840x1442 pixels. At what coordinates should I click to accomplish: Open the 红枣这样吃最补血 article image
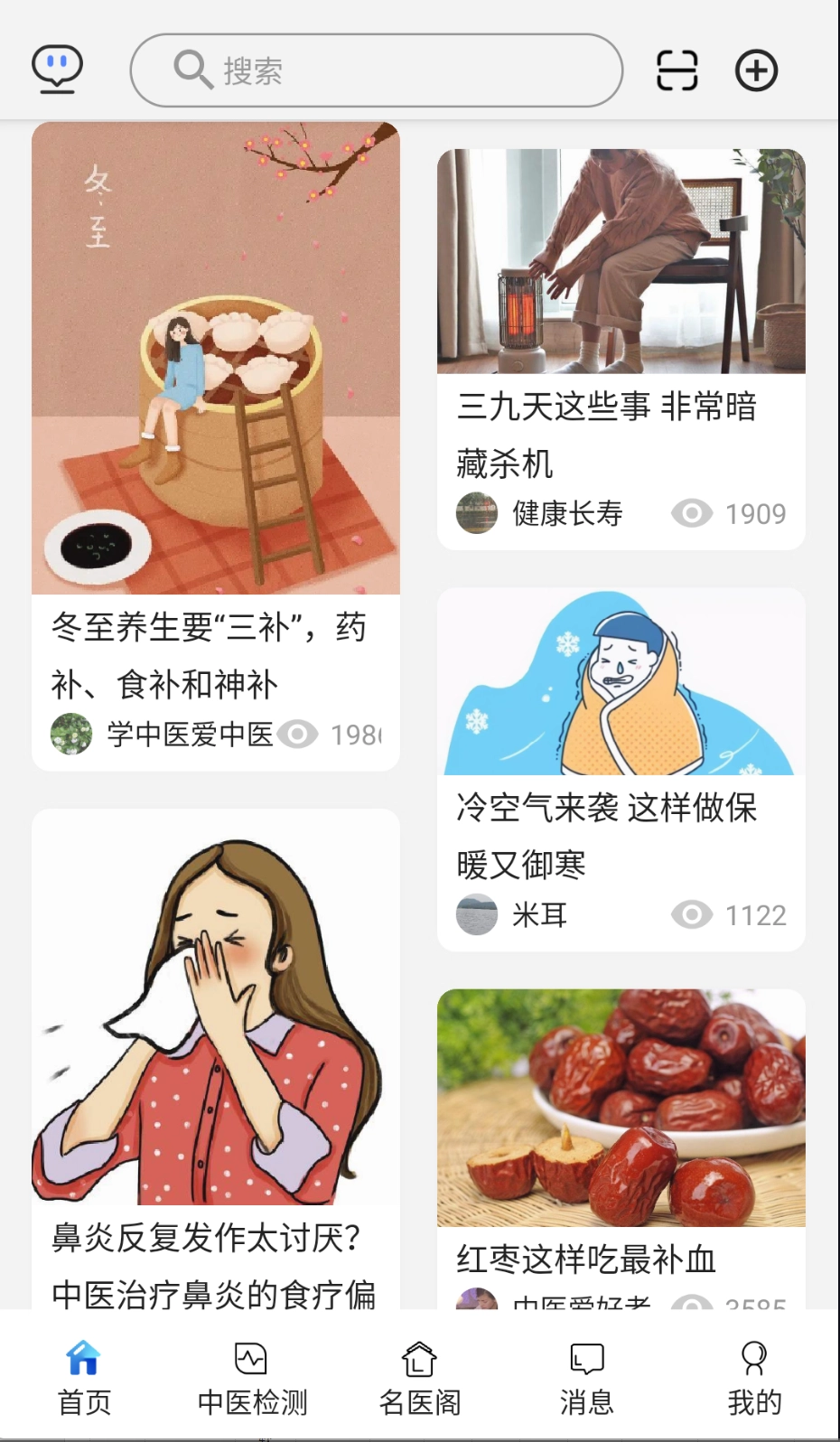pyautogui.click(x=621, y=1105)
